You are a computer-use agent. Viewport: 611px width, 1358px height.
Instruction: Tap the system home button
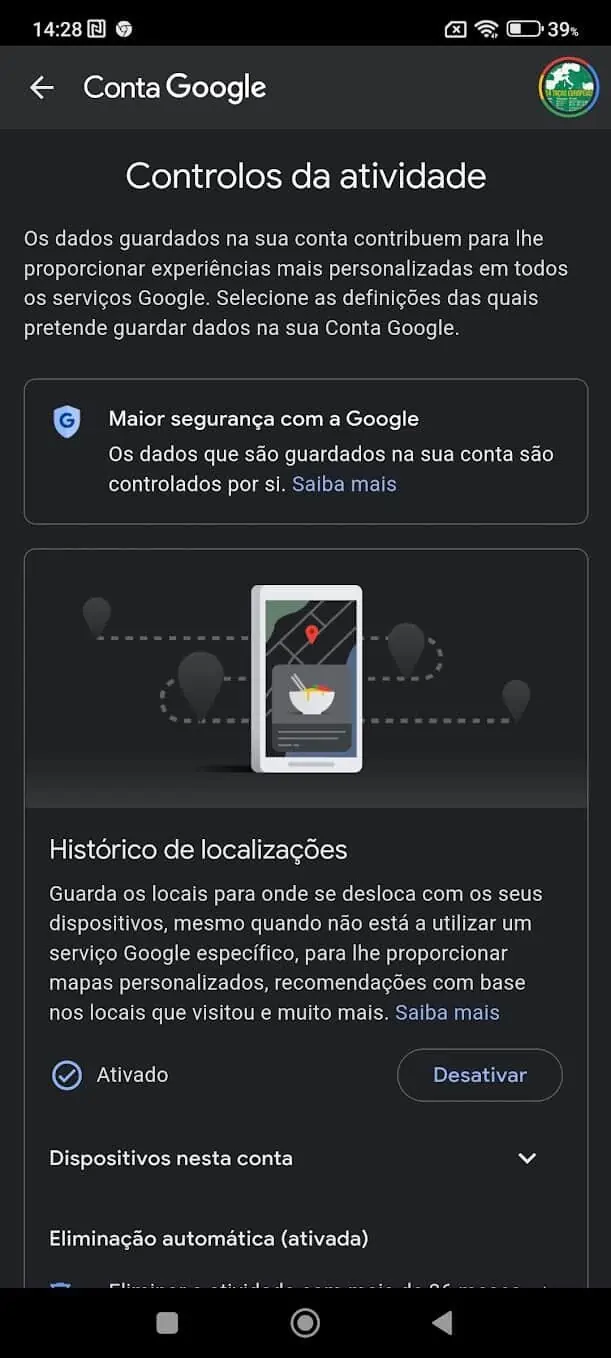point(305,1323)
